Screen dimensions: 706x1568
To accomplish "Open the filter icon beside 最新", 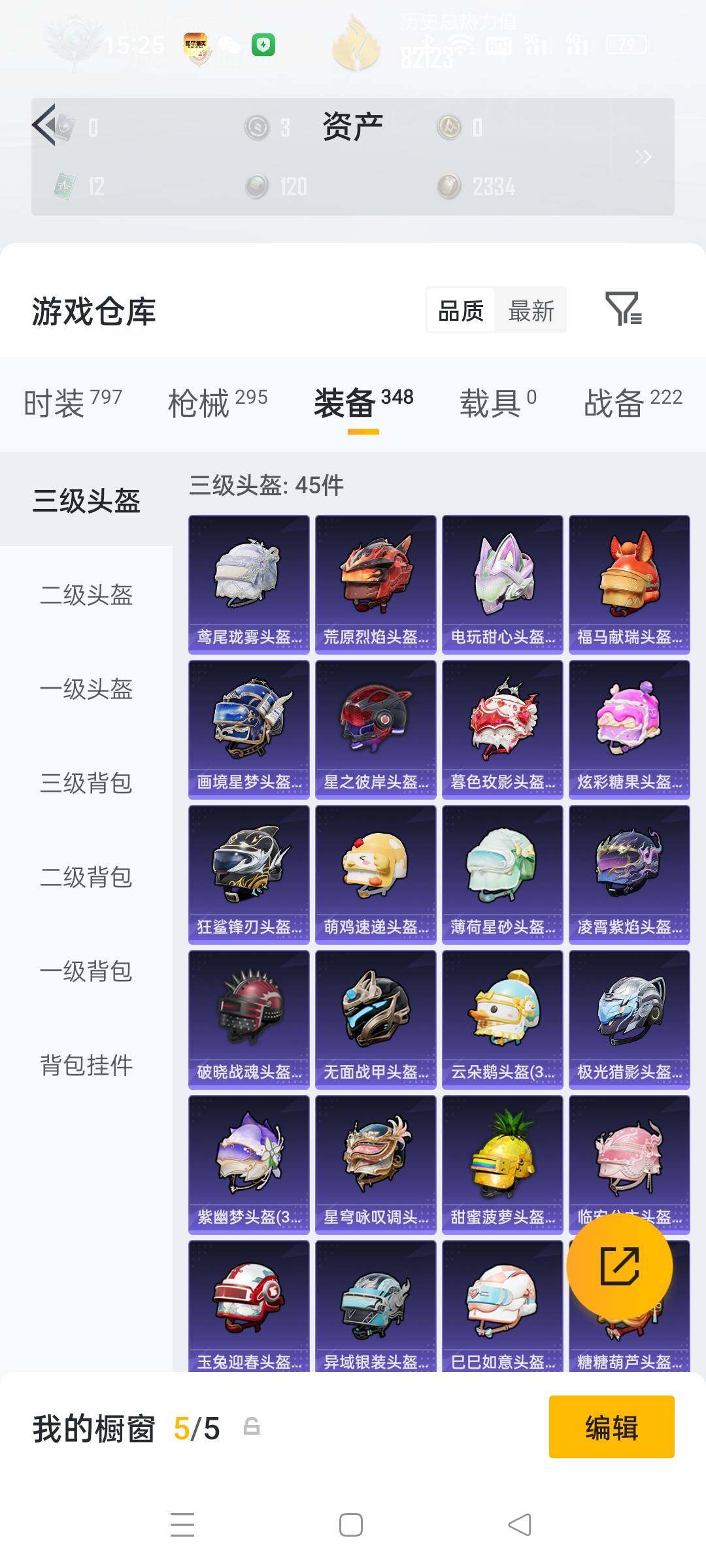I will [623, 309].
